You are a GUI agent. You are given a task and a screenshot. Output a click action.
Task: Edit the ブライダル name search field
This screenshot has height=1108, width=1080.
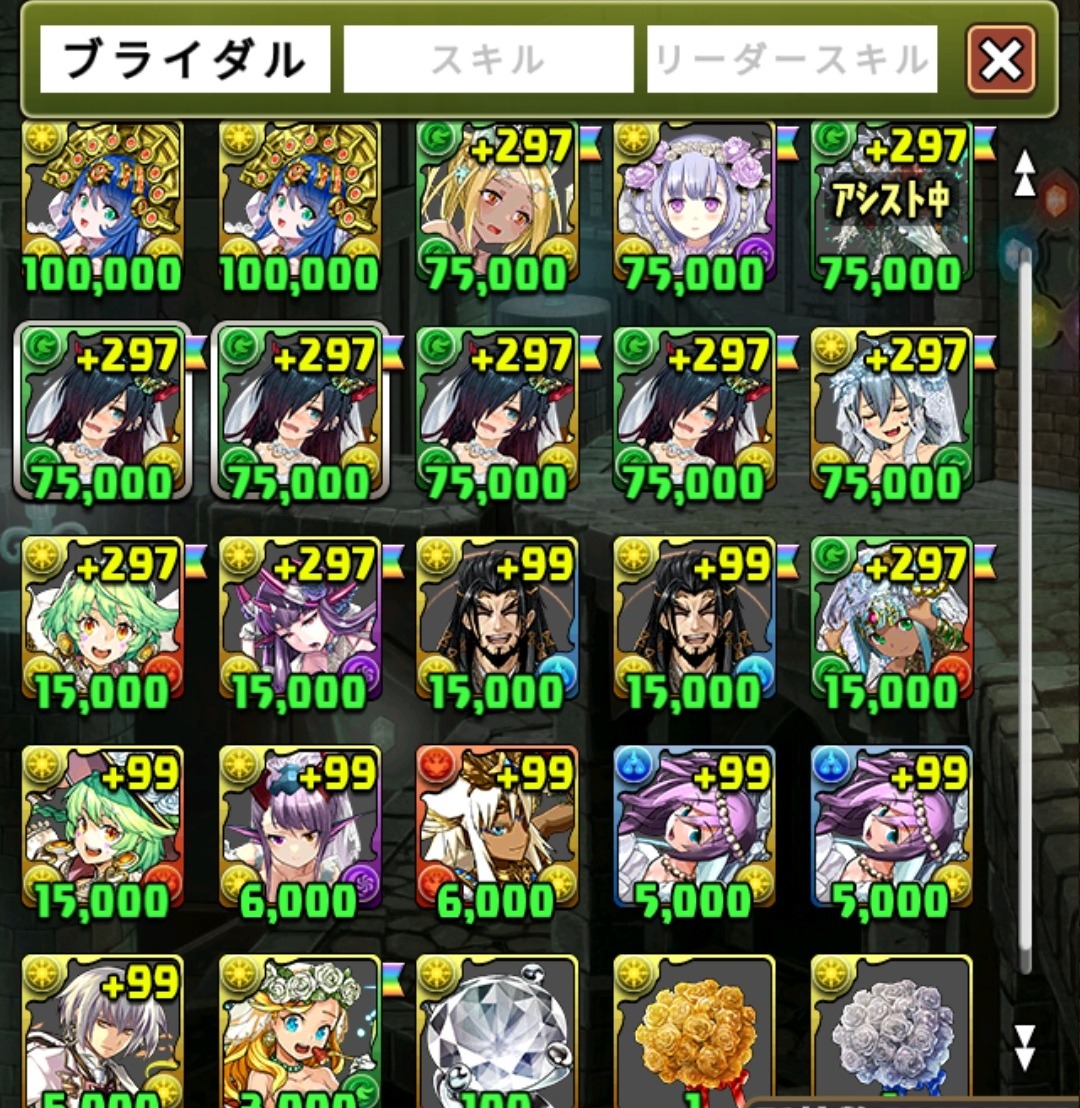[185, 60]
